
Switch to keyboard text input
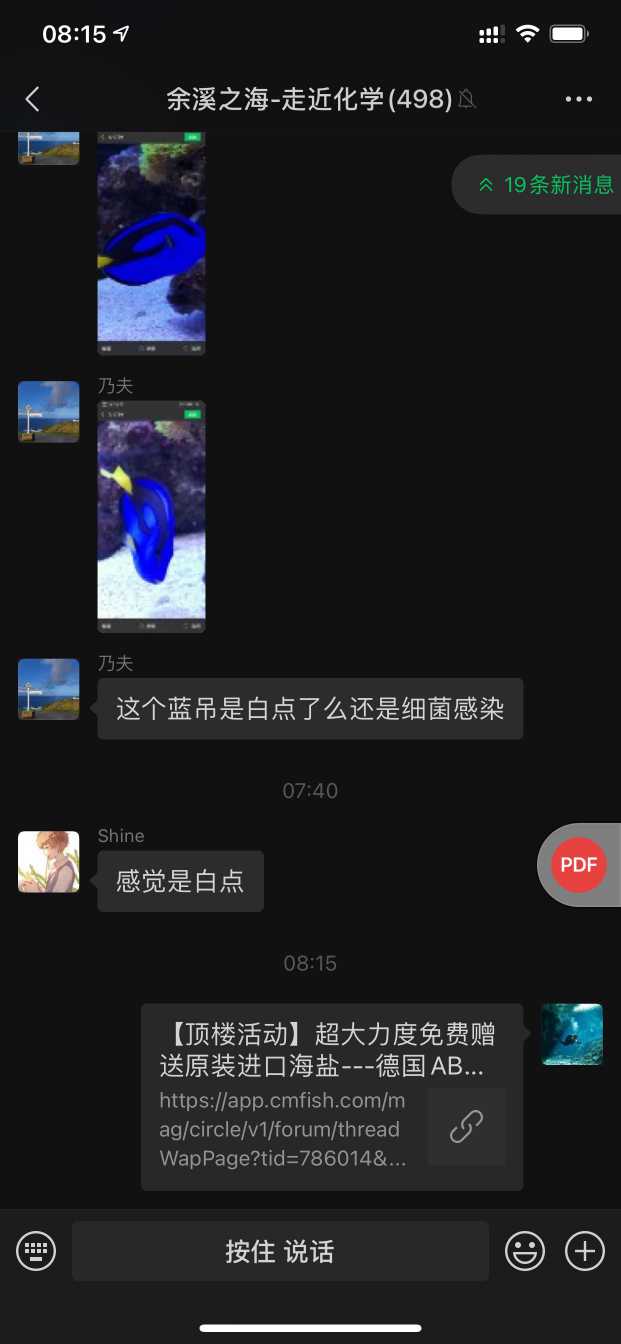tap(36, 1250)
